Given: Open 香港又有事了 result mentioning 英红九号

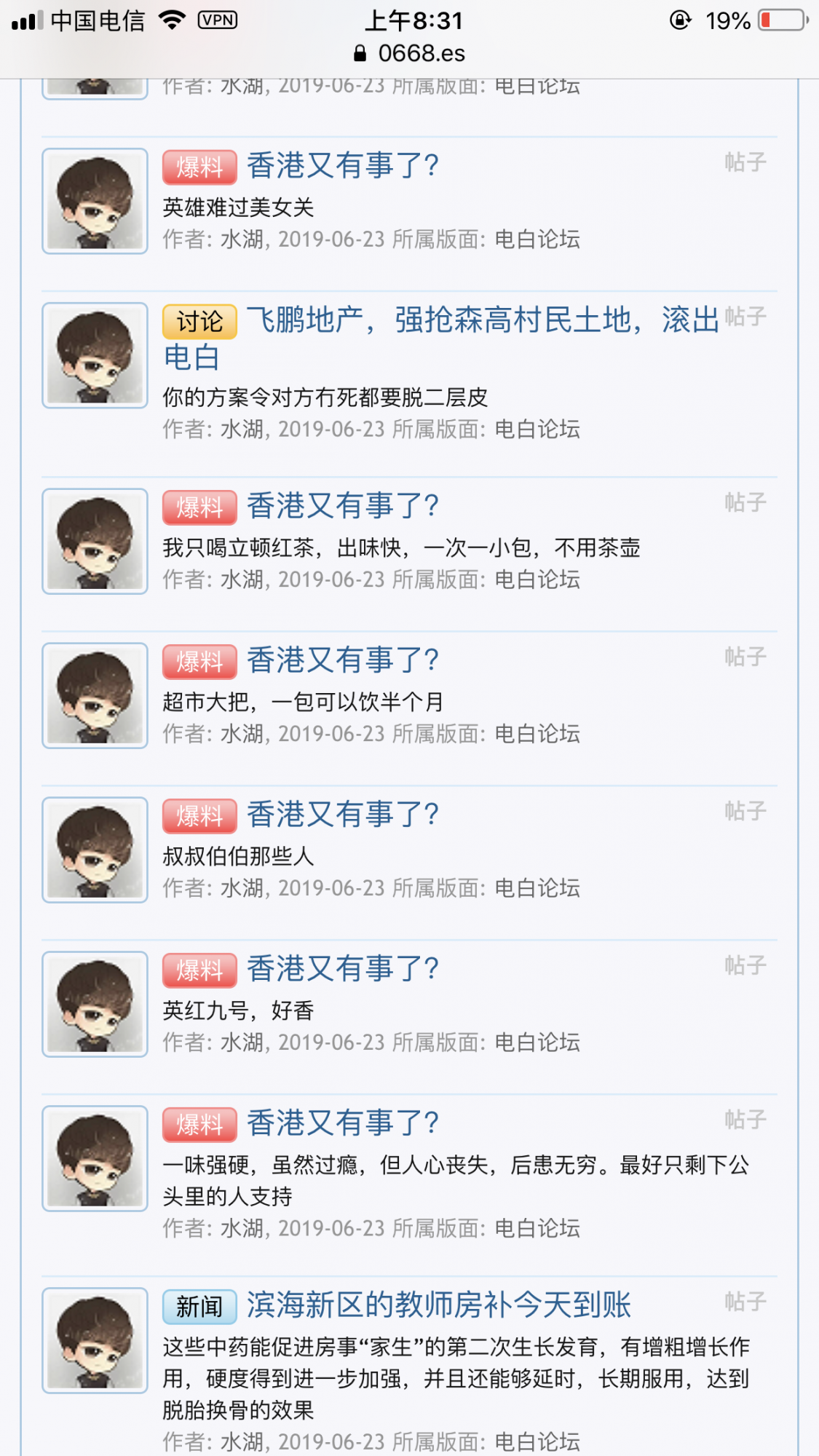Looking at the screenshot, I should coord(342,970).
